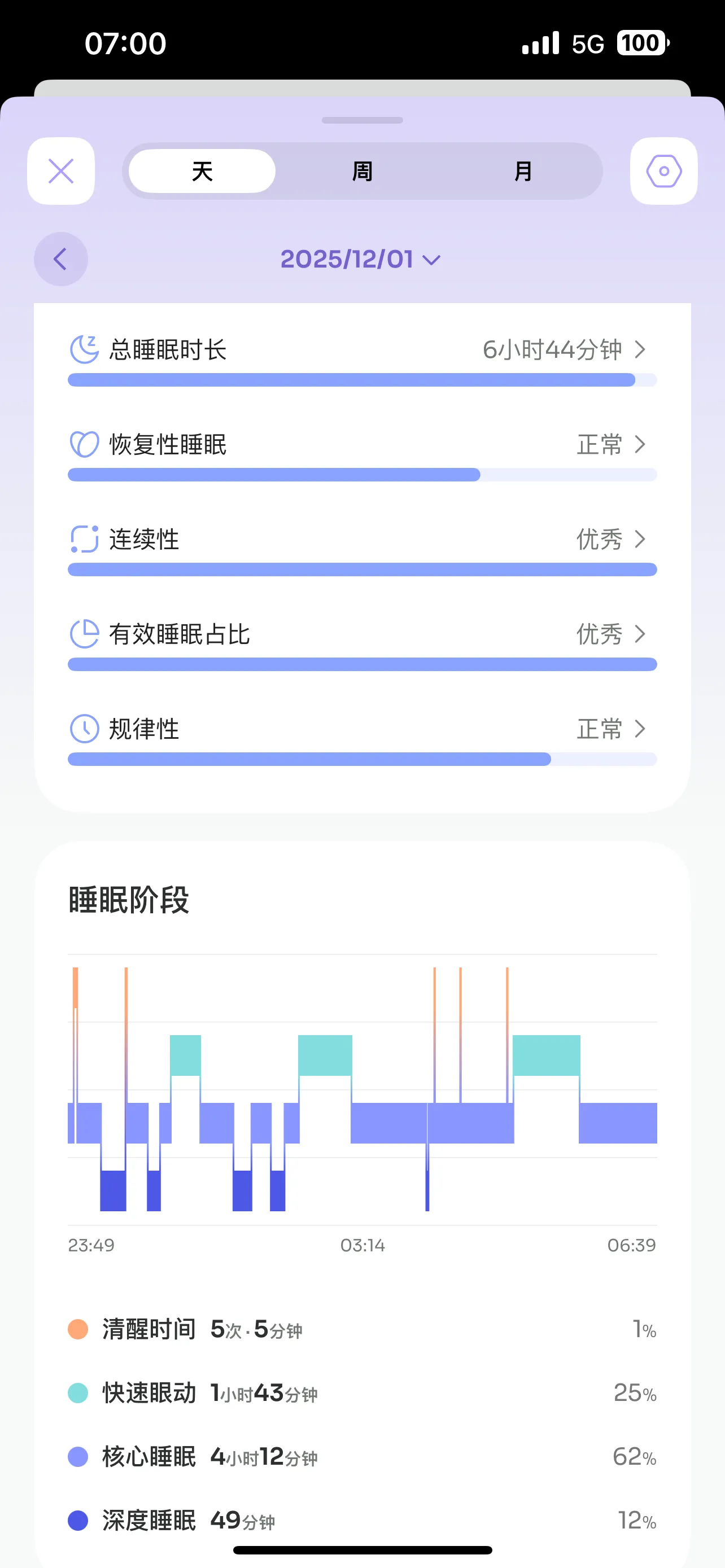Select the 天 (day) view
This screenshot has width=725, height=1568.
[202, 171]
